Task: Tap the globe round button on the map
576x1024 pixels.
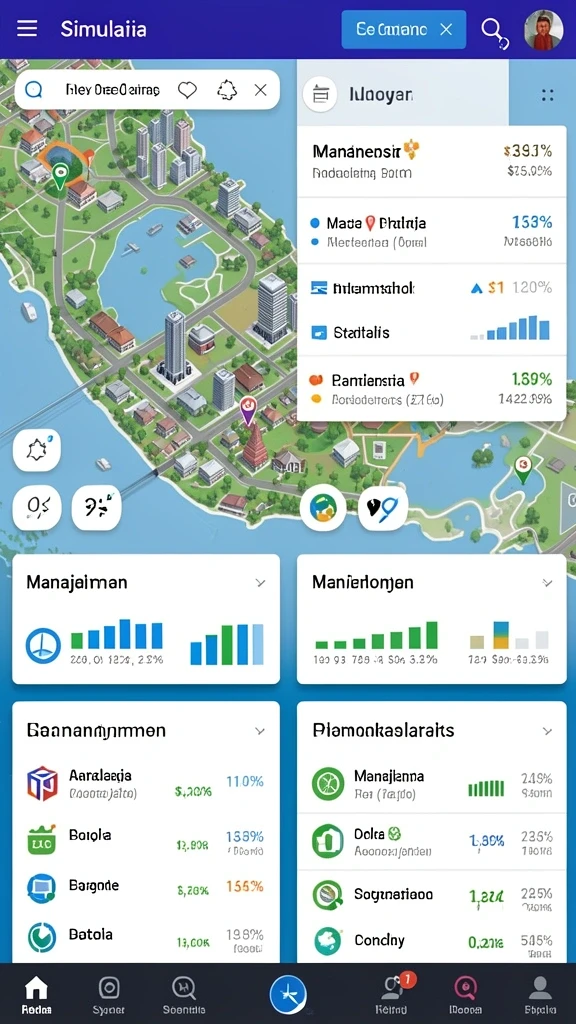Action: point(323,507)
